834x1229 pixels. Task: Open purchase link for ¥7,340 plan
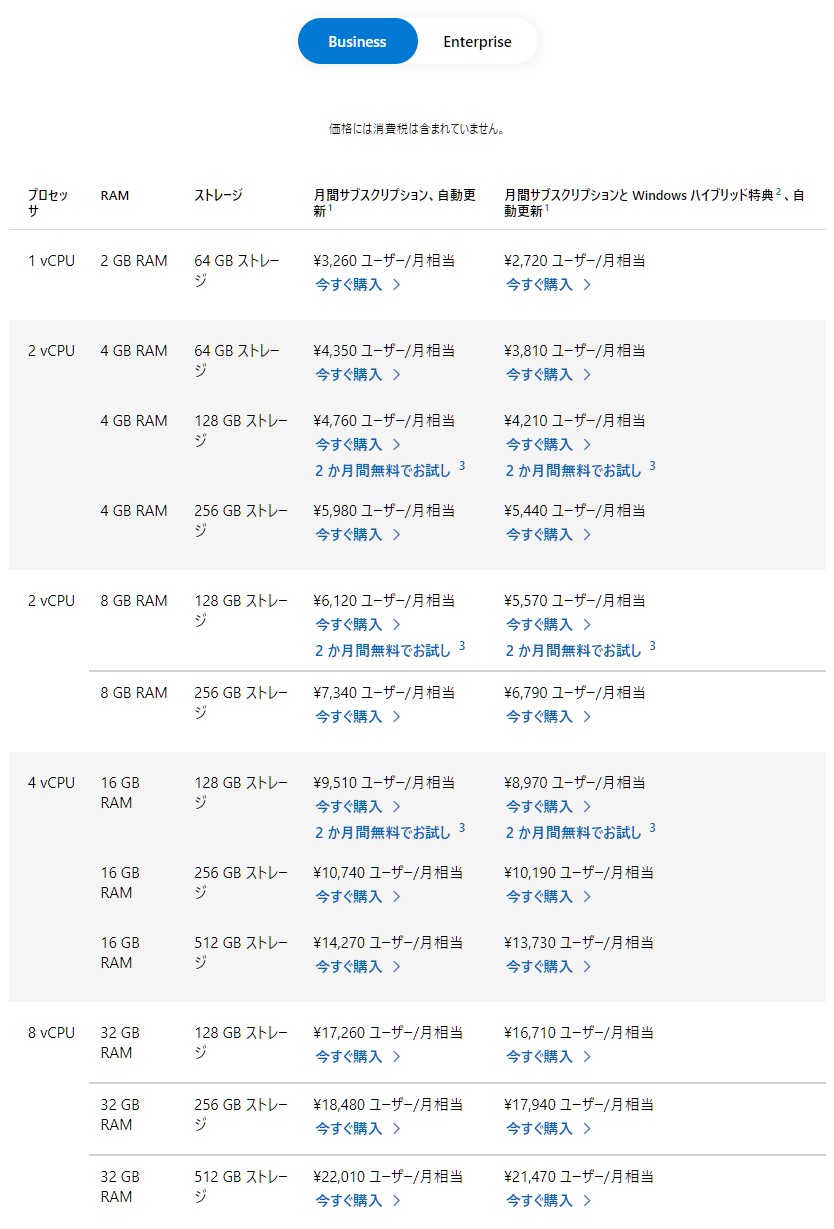357,717
